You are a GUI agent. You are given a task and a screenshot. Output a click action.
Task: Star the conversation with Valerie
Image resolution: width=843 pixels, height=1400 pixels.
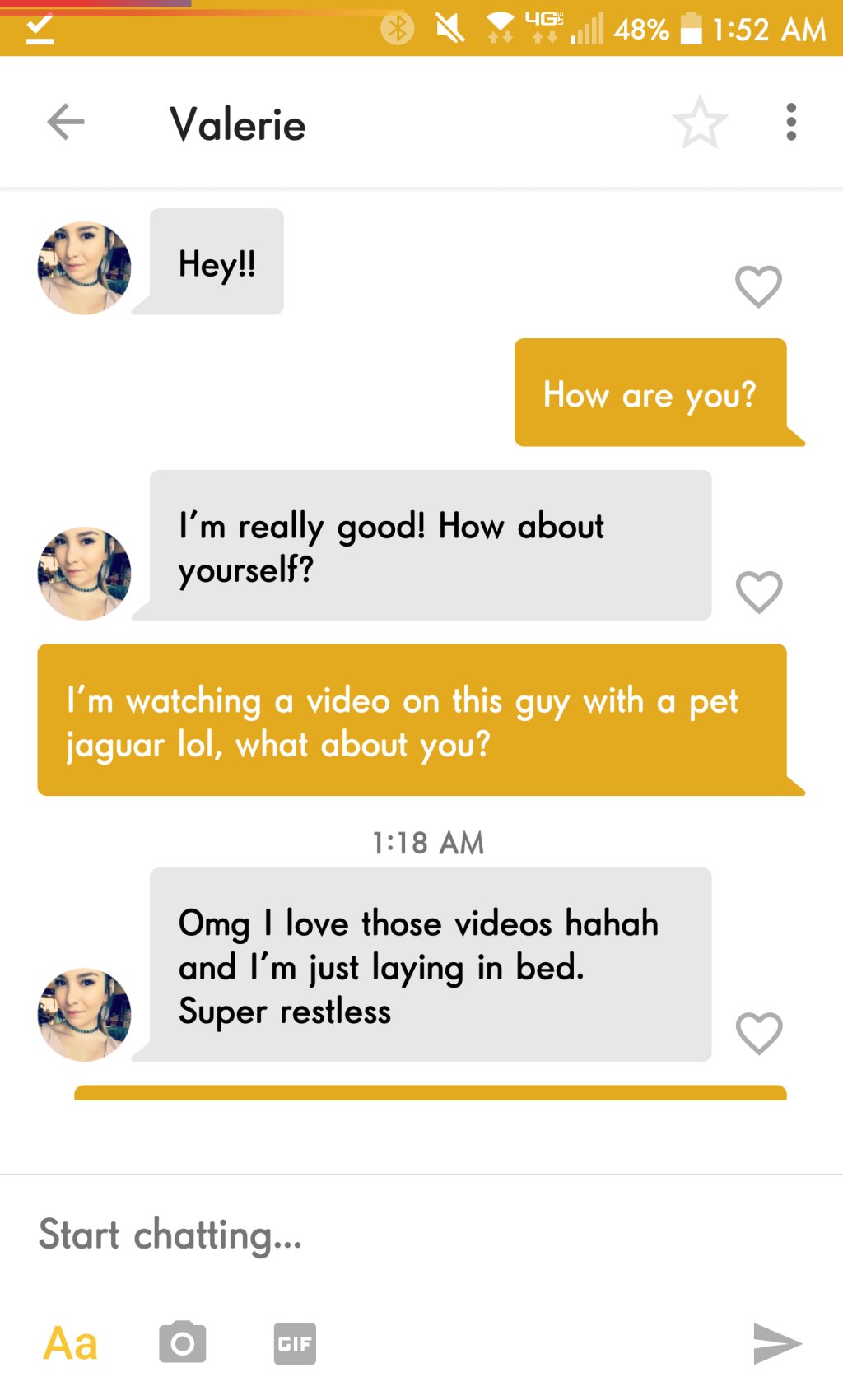click(x=700, y=123)
